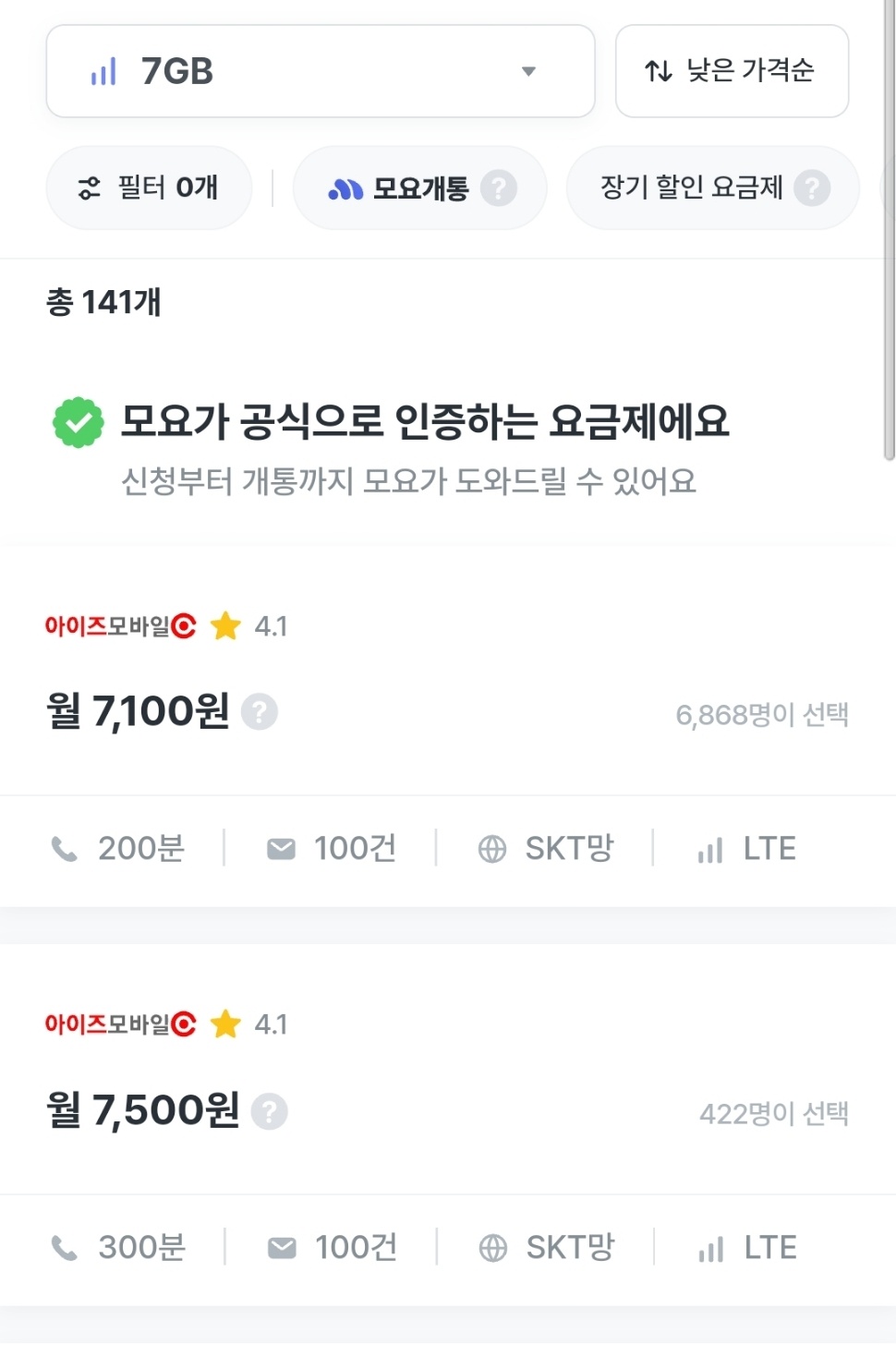Open the filter icon next to 필터 0개
This screenshot has height=1356, width=896.
(x=89, y=188)
